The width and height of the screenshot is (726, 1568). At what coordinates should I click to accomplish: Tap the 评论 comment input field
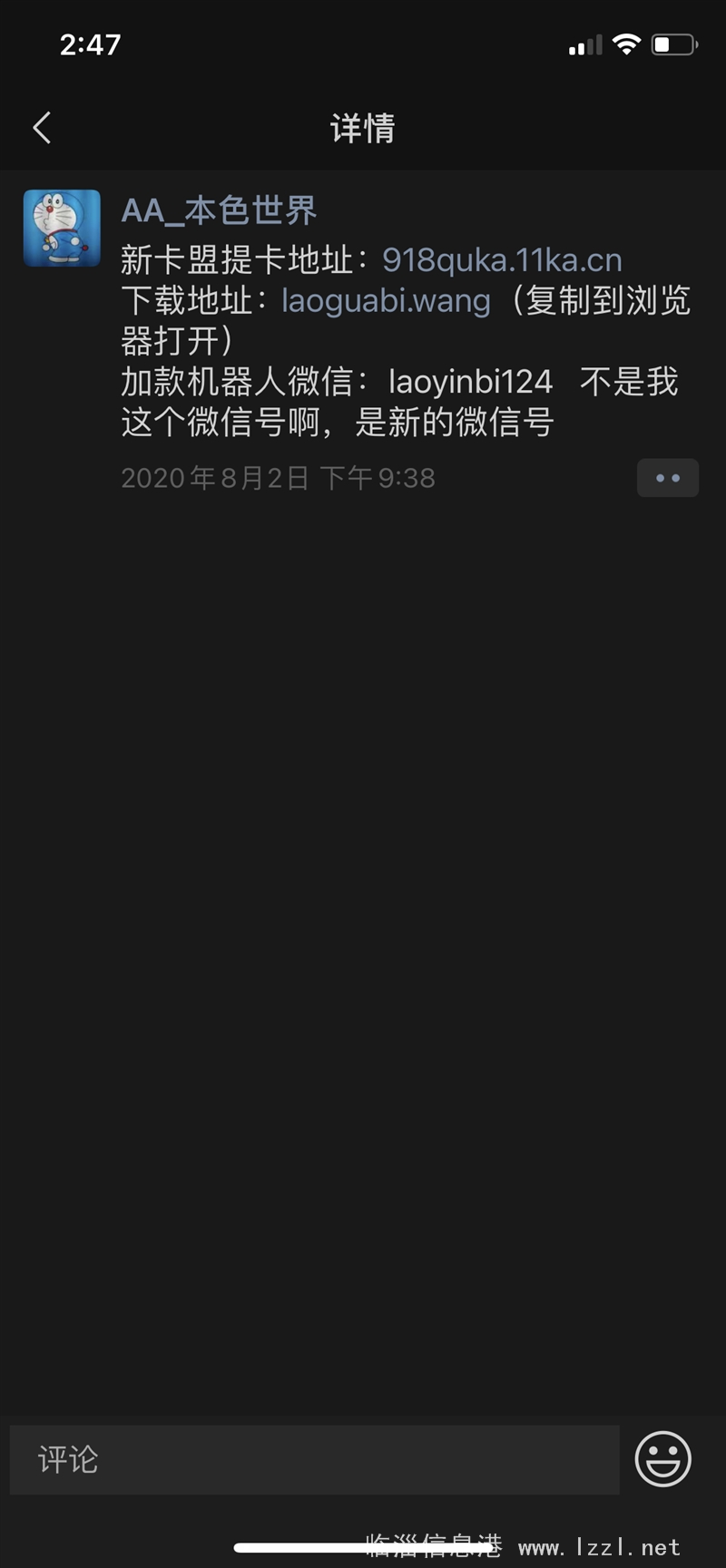[x=314, y=1459]
